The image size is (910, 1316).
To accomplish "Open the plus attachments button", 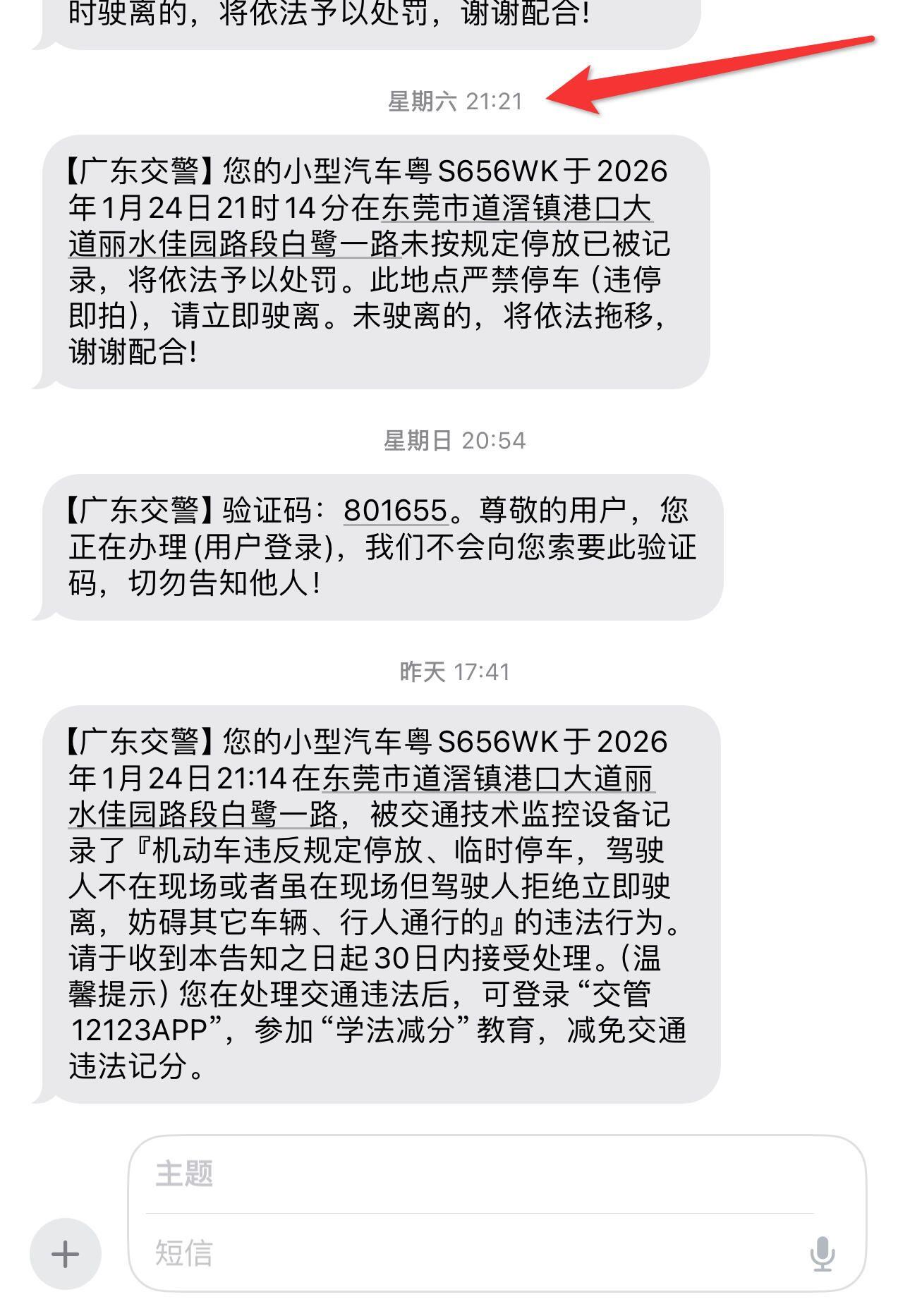I will 66,1254.
